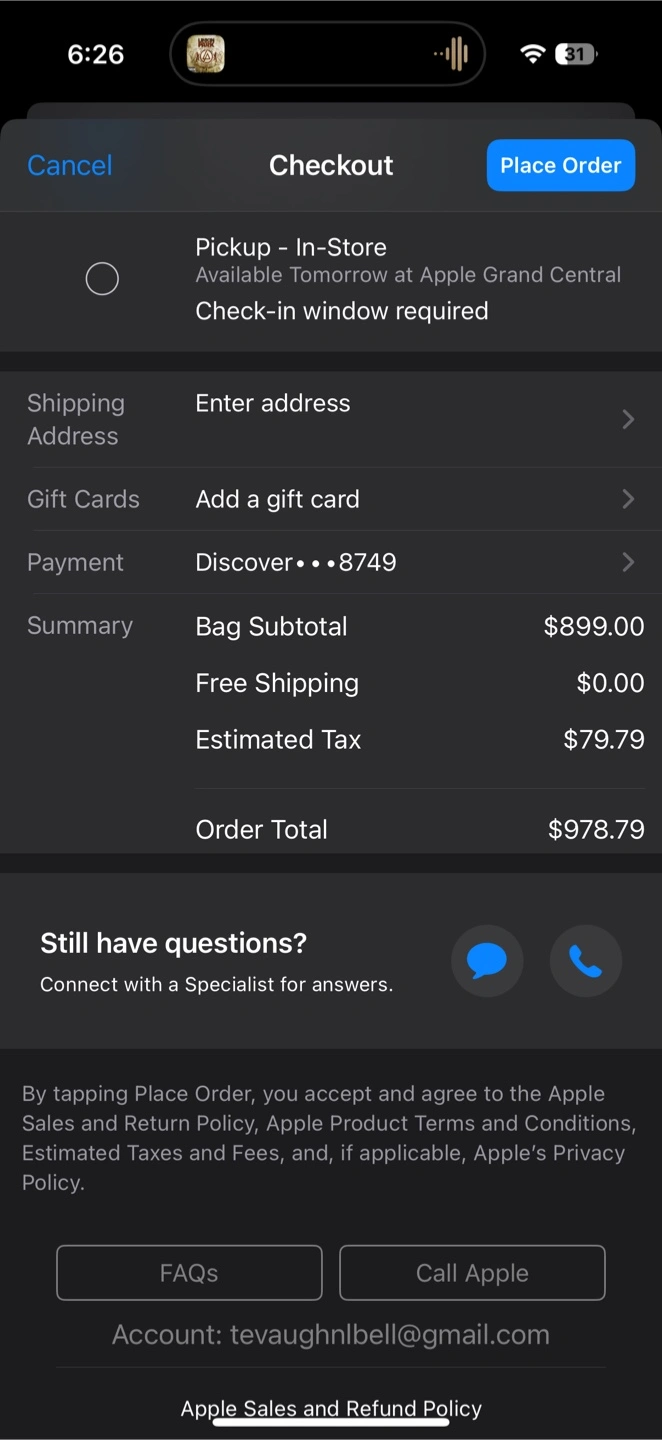Open the FAQs button
Viewport: 662px width, 1440px height.
[189, 1273]
